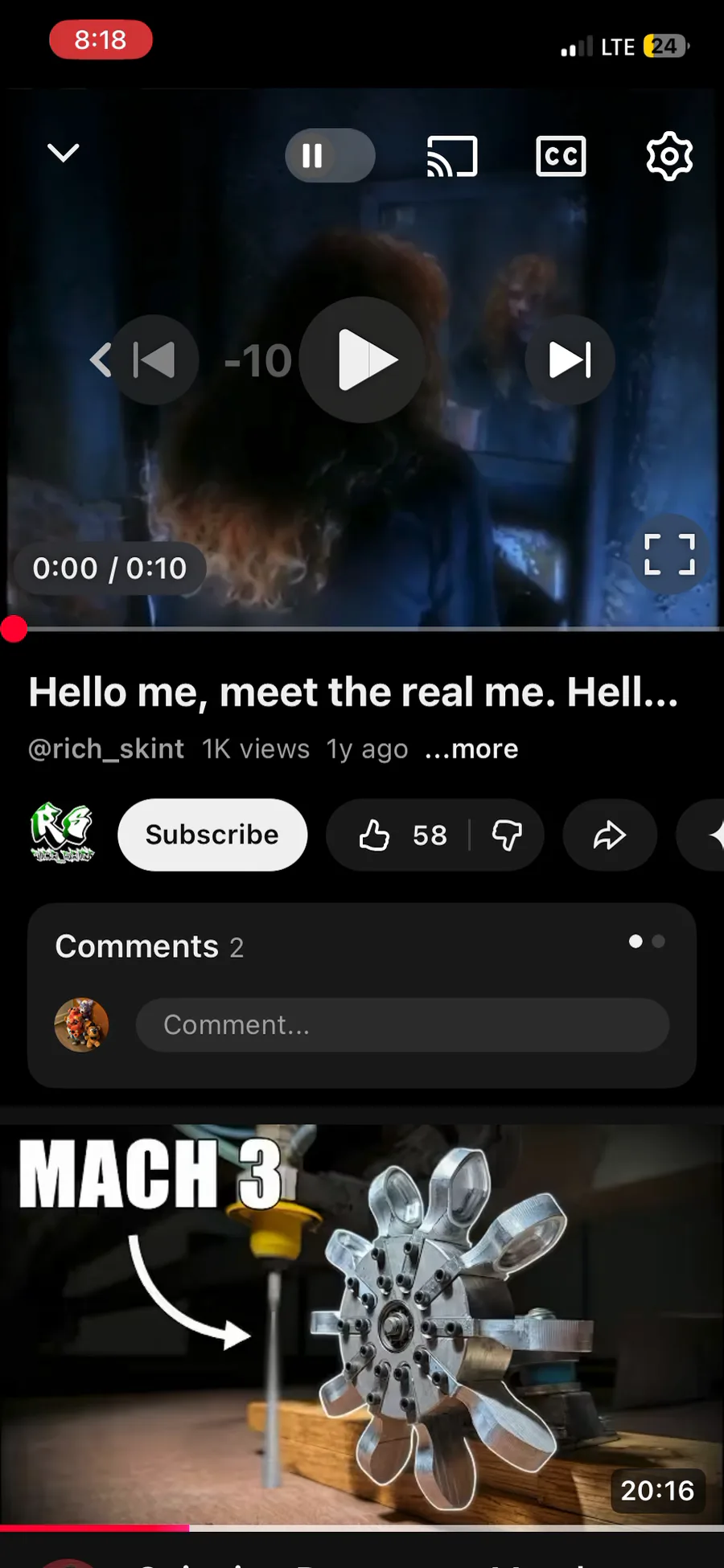This screenshot has height=1568, width=724.
Task: Tap the Comment... input field
Action: coord(402,1024)
